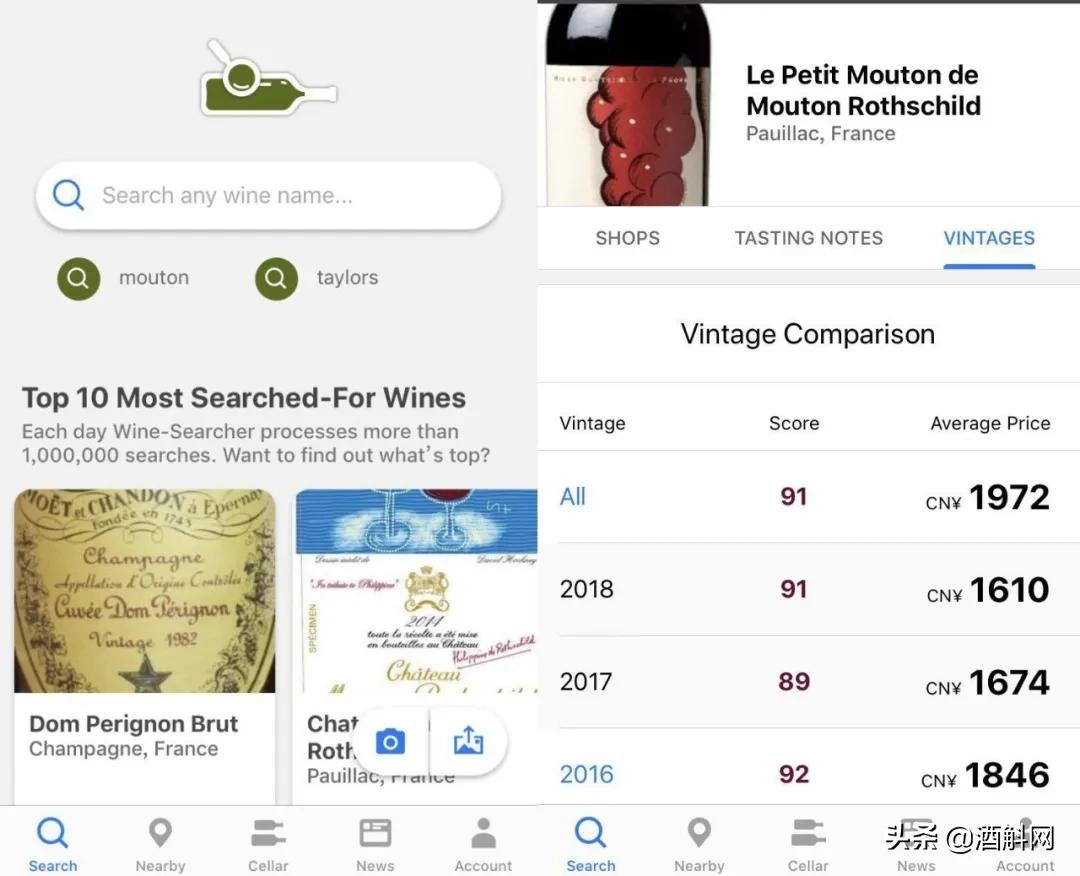Switch to the SHOPS tab
This screenshot has width=1080, height=876.
coord(627,238)
